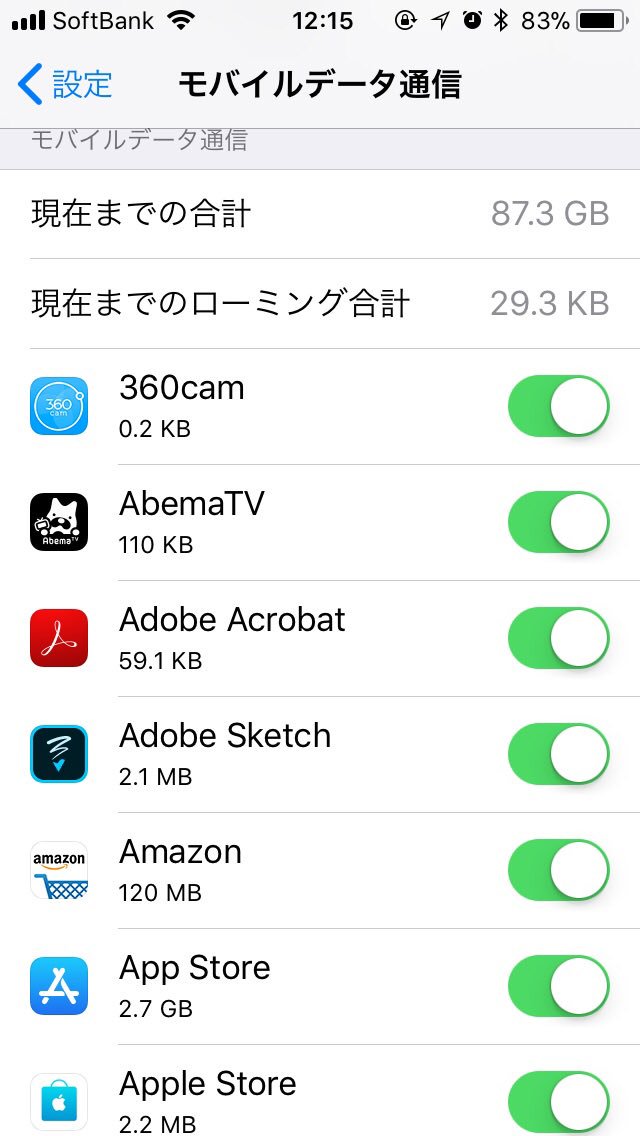Screen dimensions: 640x1136
Task: Turn off Apple Store mobile data
Action: coord(559,1101)
